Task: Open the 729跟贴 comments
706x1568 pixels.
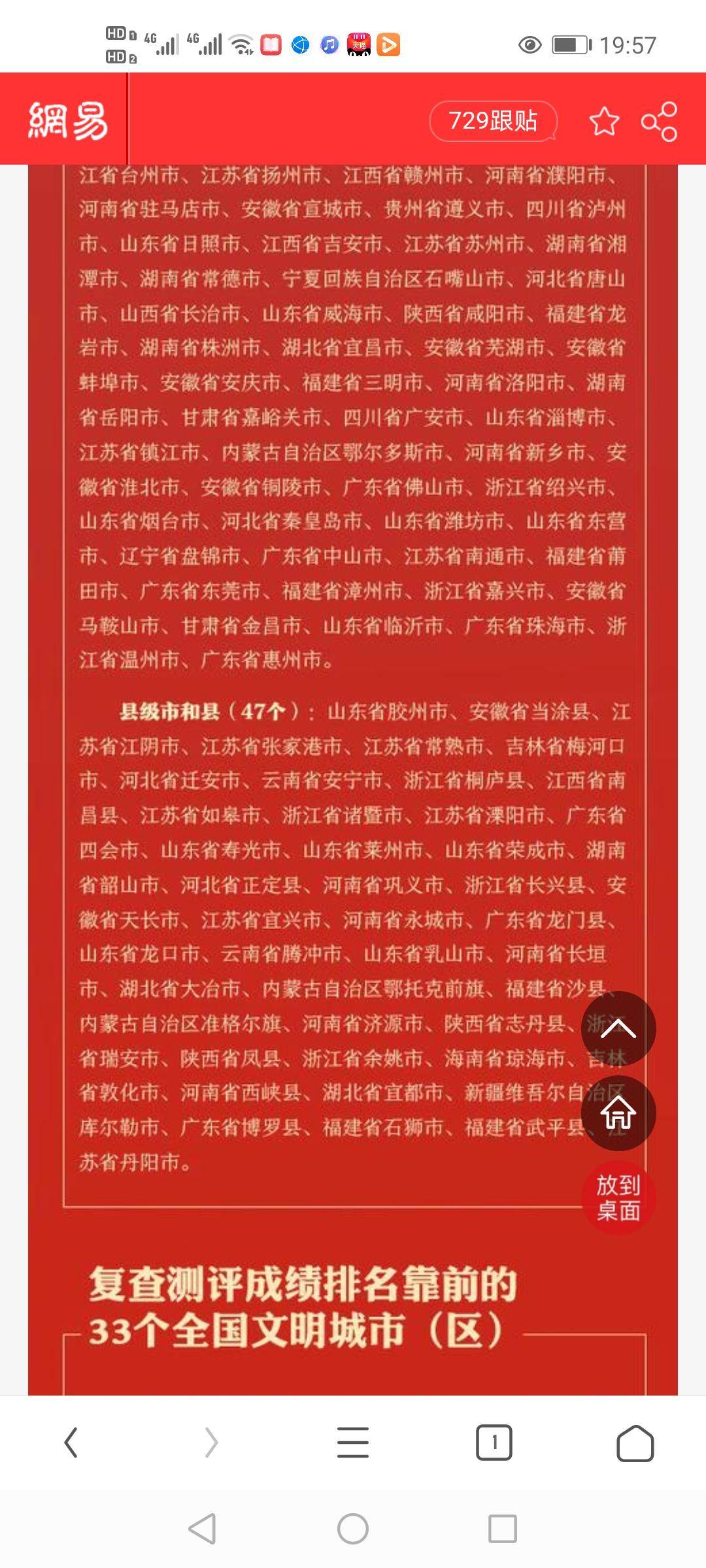Action: [493, 121]
